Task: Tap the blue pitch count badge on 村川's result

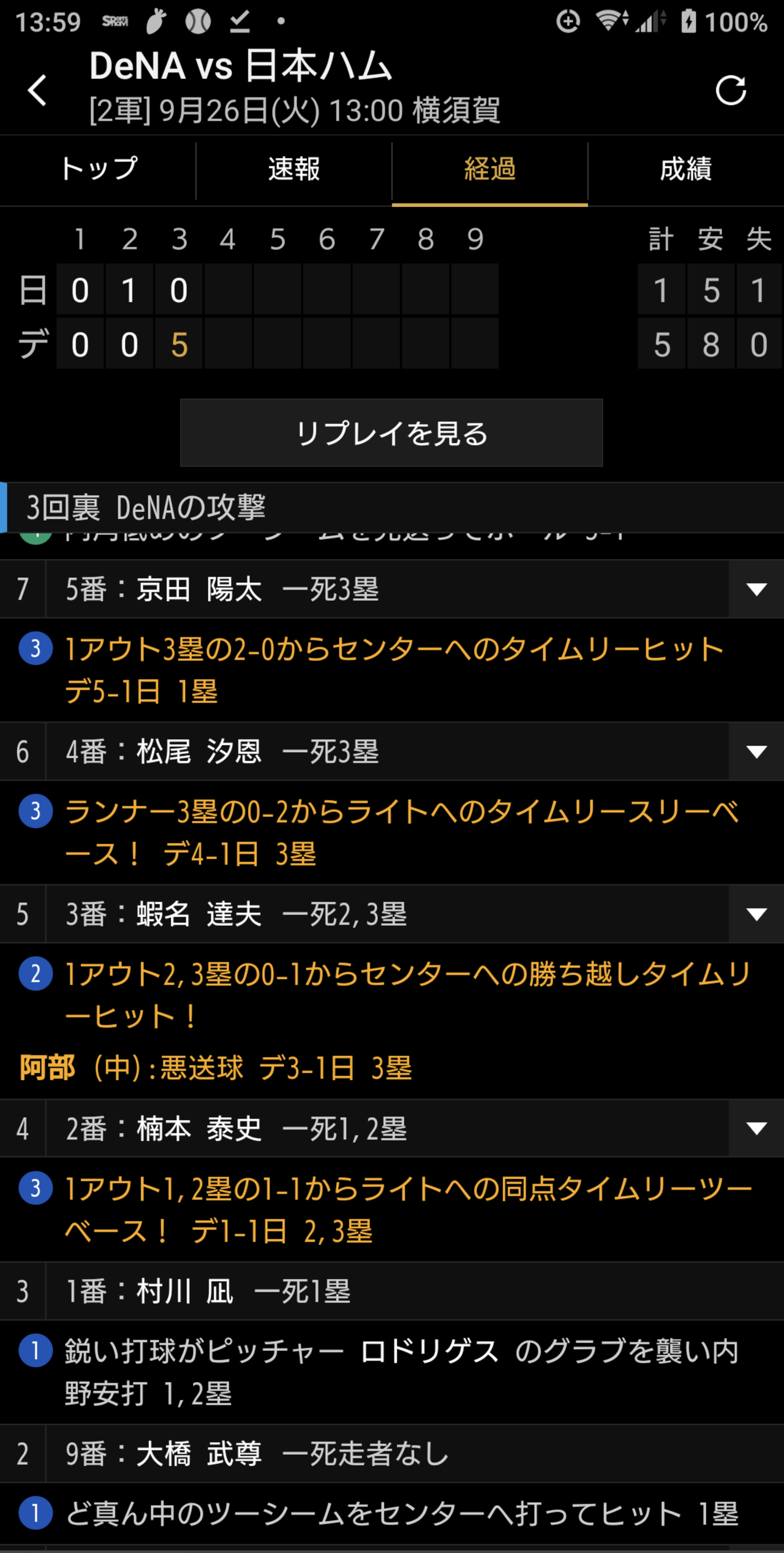Action: point(35,1351)
